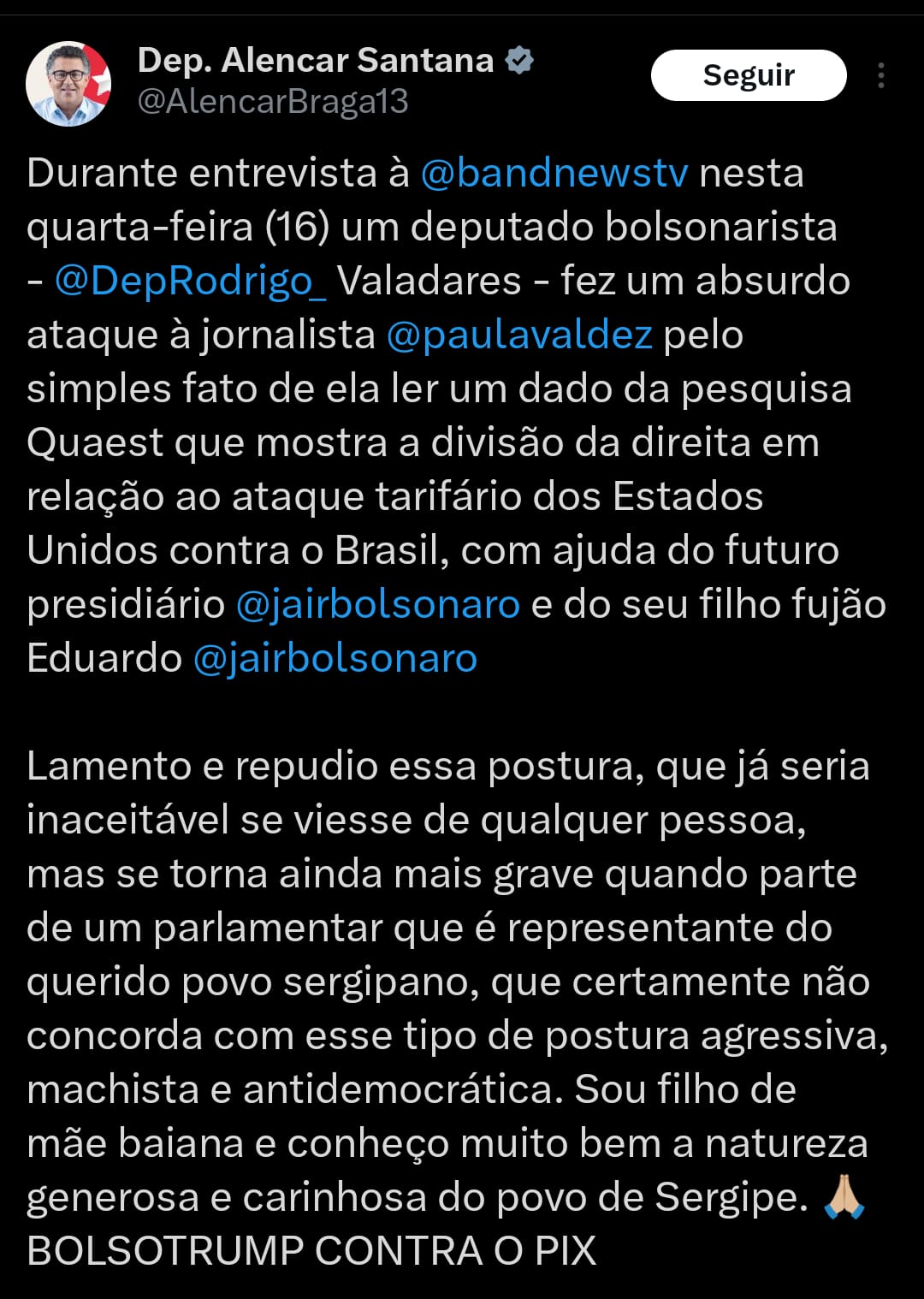View the @AlencarBraga13 author profile
The width and height of the screenshot is (924, 1299).
tap(273, 102)
